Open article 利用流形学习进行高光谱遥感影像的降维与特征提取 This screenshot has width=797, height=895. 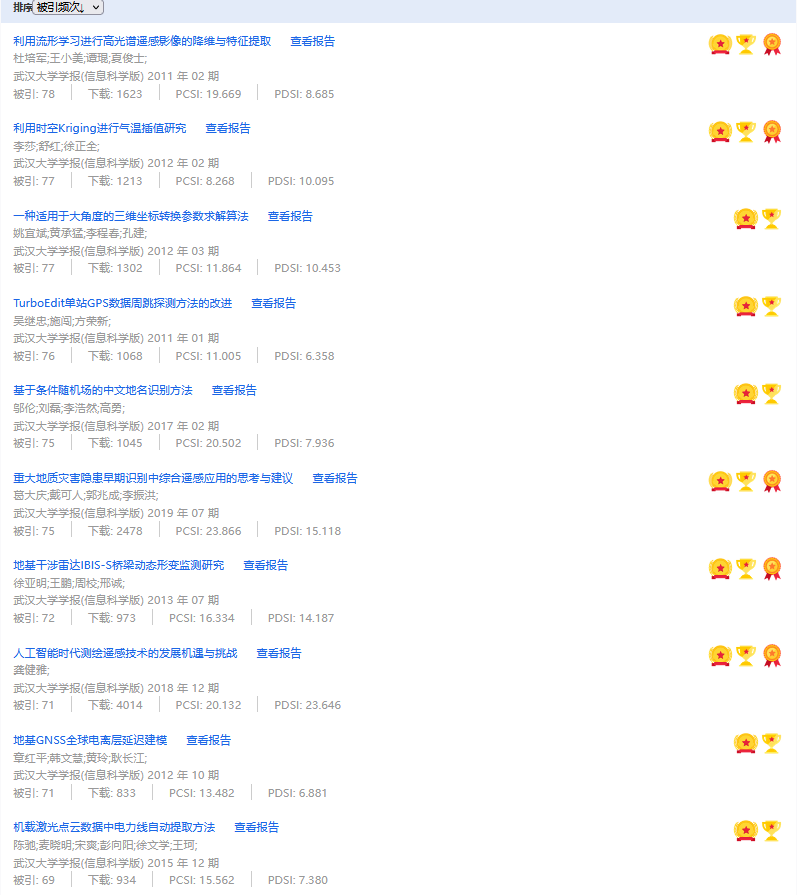tap(142, 41)
